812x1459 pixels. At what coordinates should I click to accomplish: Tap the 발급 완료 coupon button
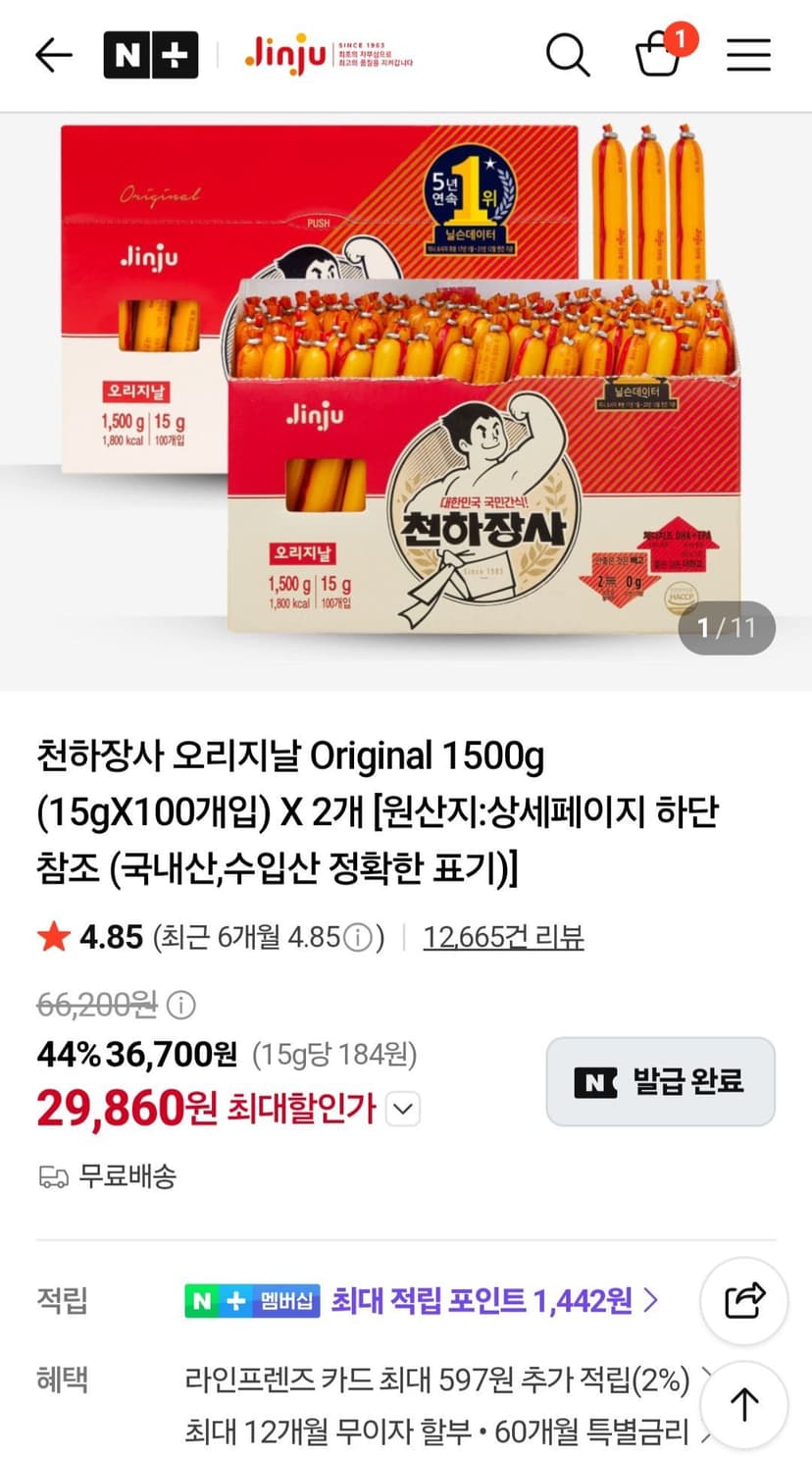(x=660, y=1081)
